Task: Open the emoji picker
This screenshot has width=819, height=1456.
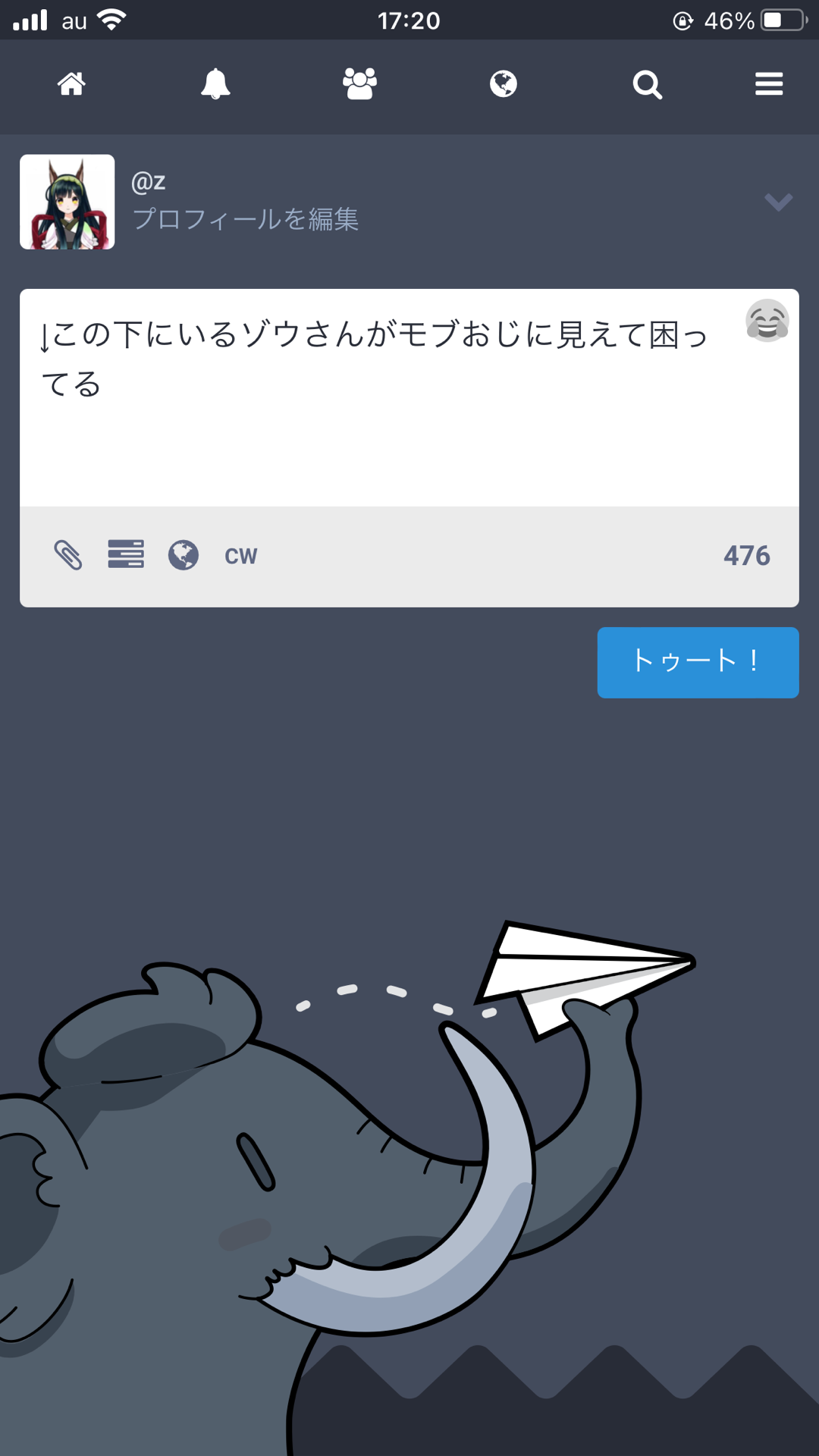Action: coord(767,320)
